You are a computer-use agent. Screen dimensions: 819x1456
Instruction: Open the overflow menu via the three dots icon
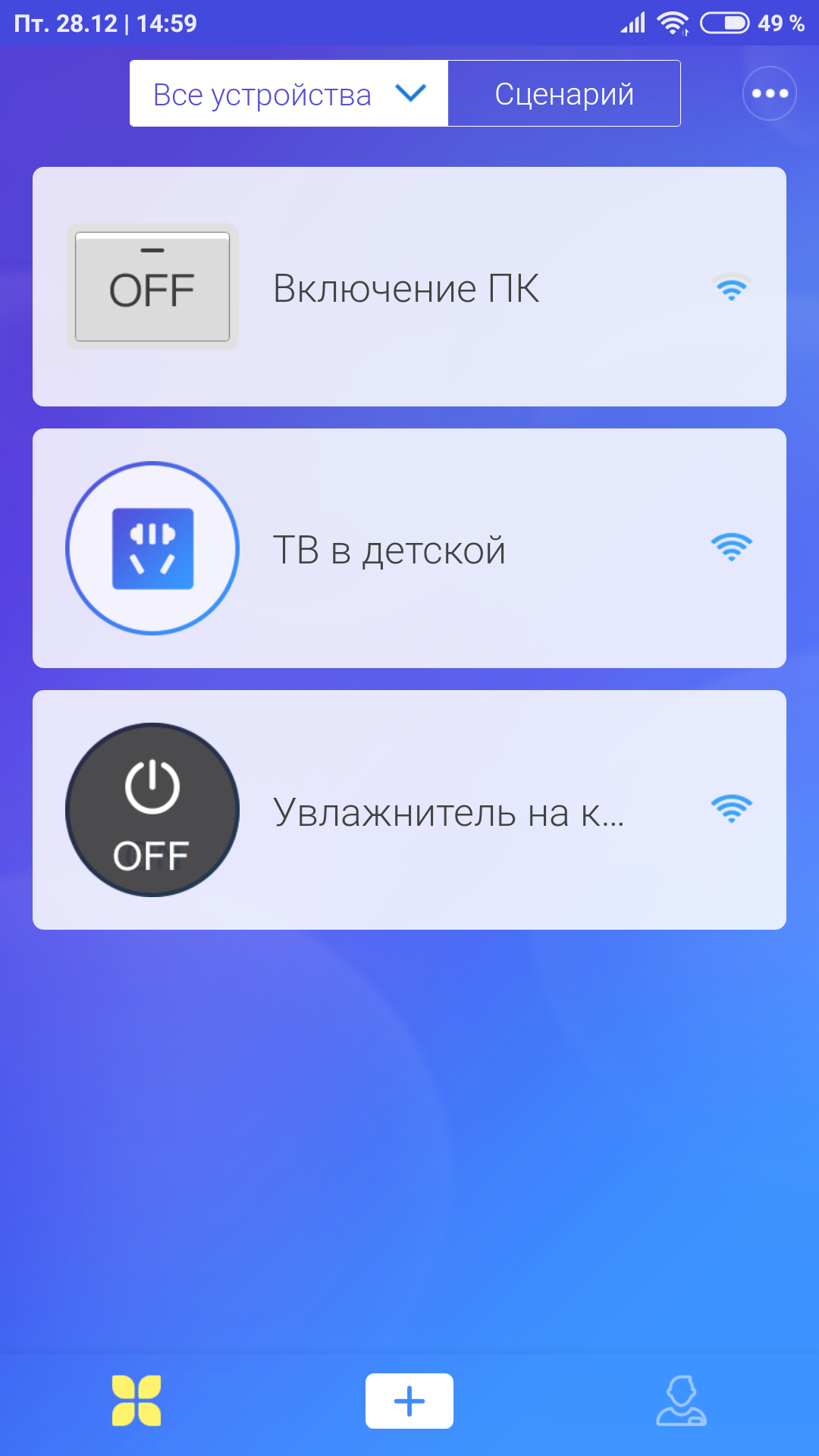pos(770,93)
